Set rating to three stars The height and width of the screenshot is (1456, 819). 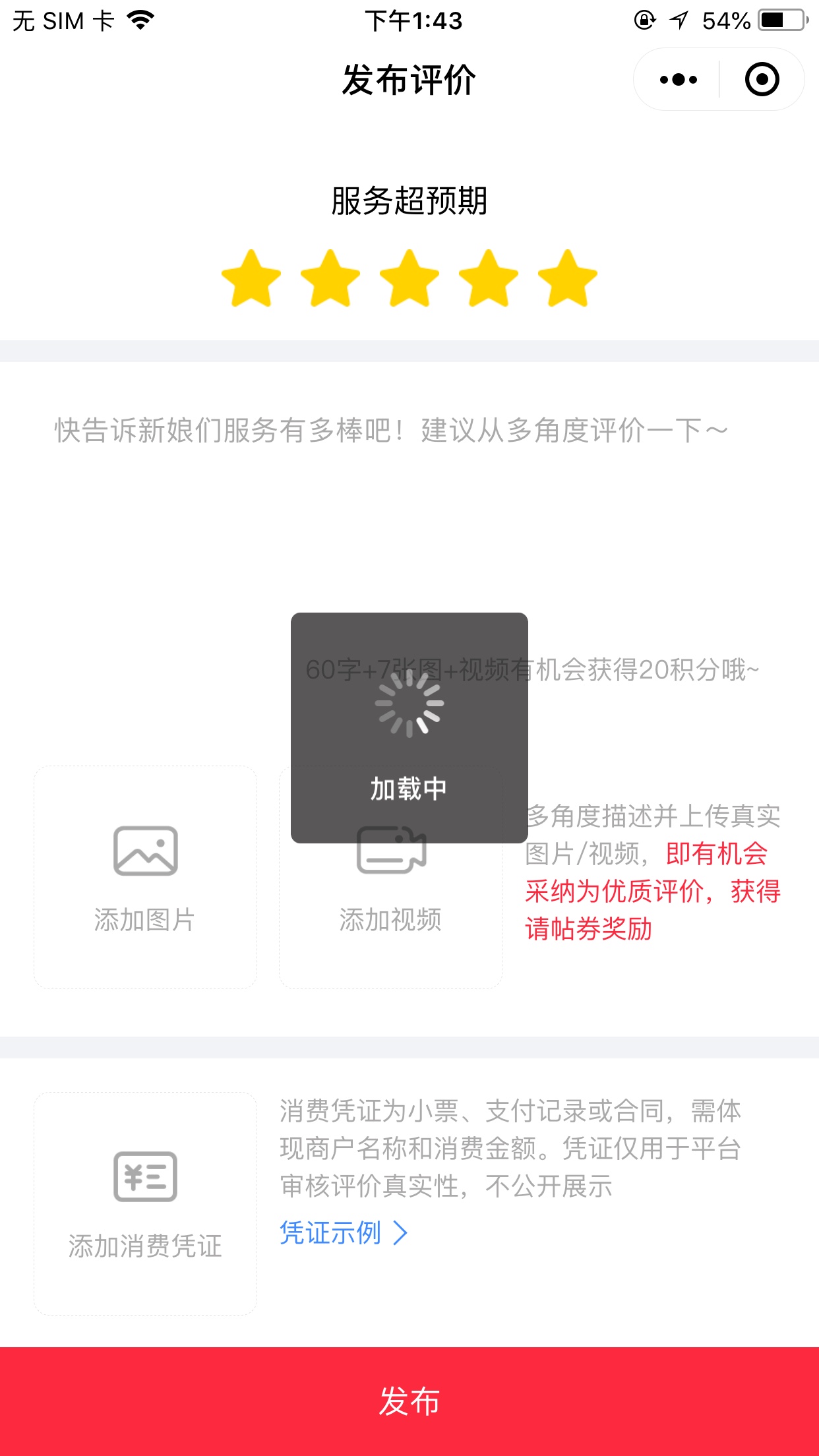click(x=409, y=278)
